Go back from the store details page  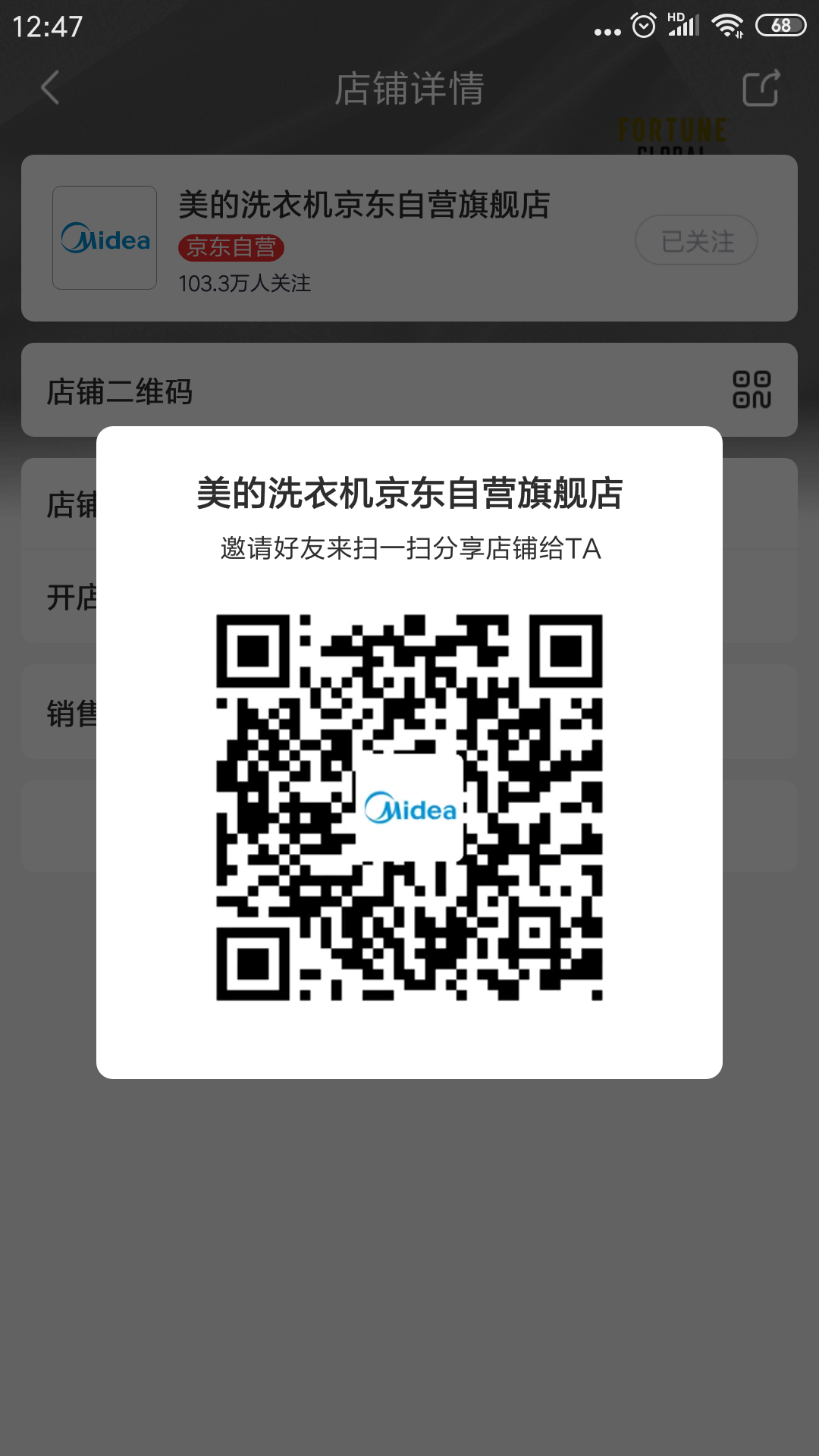[50, 88]
